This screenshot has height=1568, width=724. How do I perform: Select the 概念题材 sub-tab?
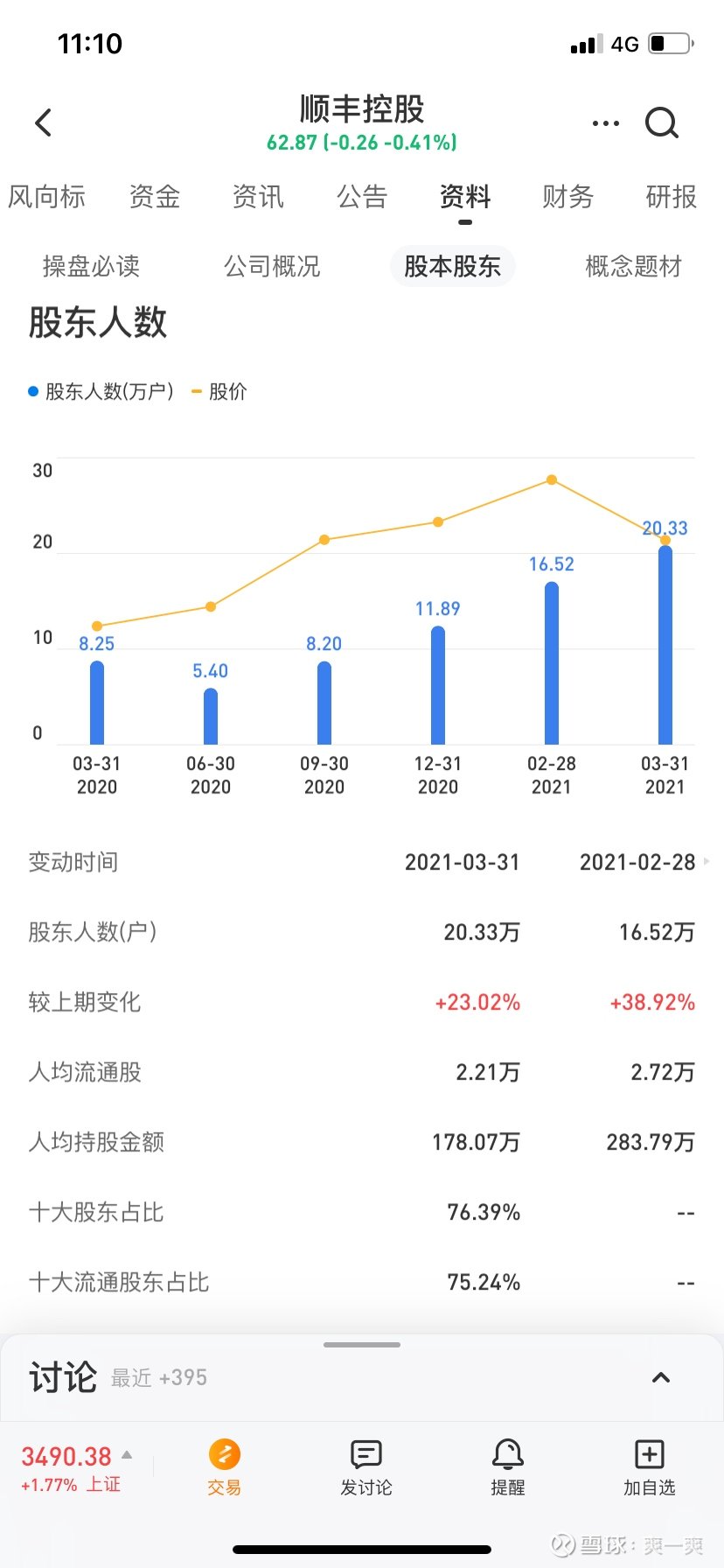[633, 266]
